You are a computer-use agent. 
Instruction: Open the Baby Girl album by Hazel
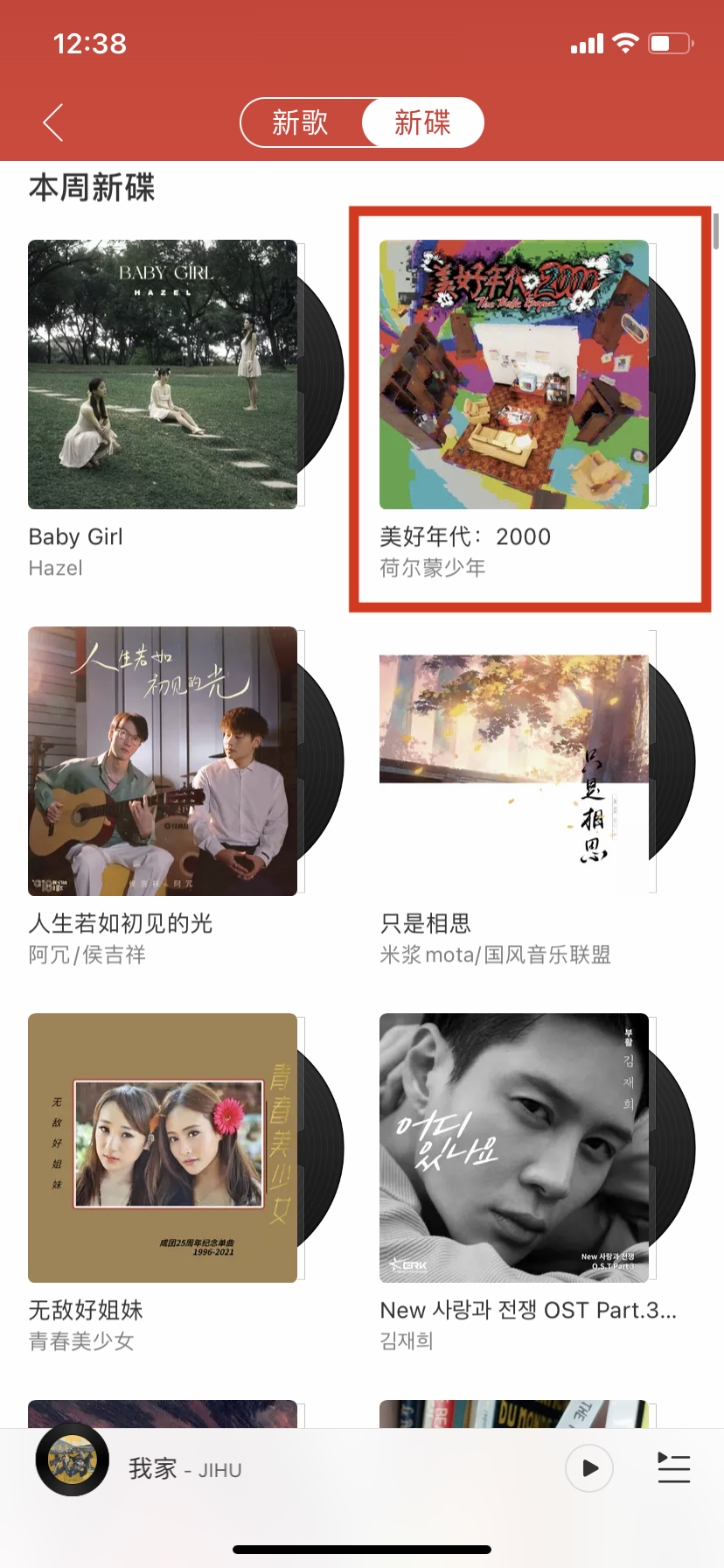pos(163,374)
